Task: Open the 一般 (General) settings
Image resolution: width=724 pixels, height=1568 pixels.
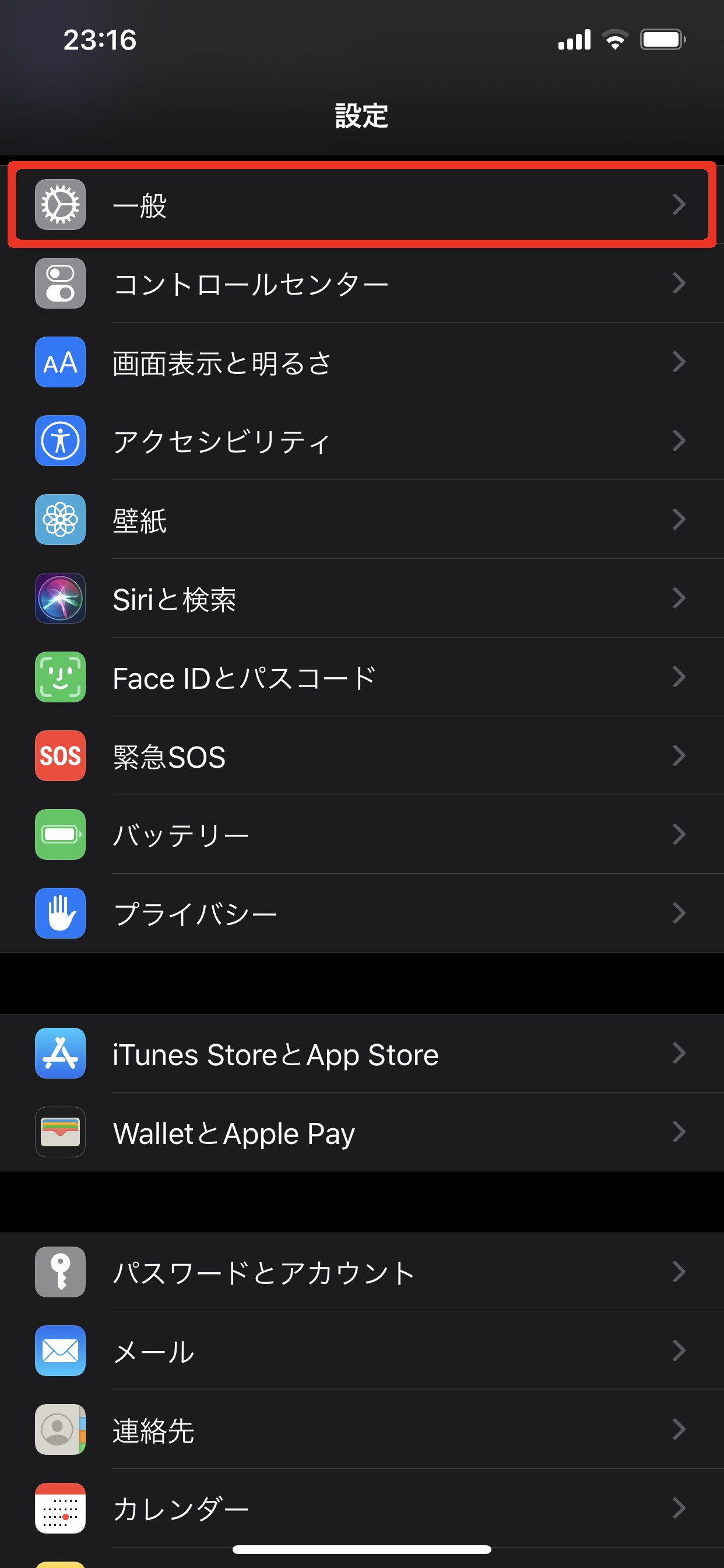Action: [x=361, y=205]
